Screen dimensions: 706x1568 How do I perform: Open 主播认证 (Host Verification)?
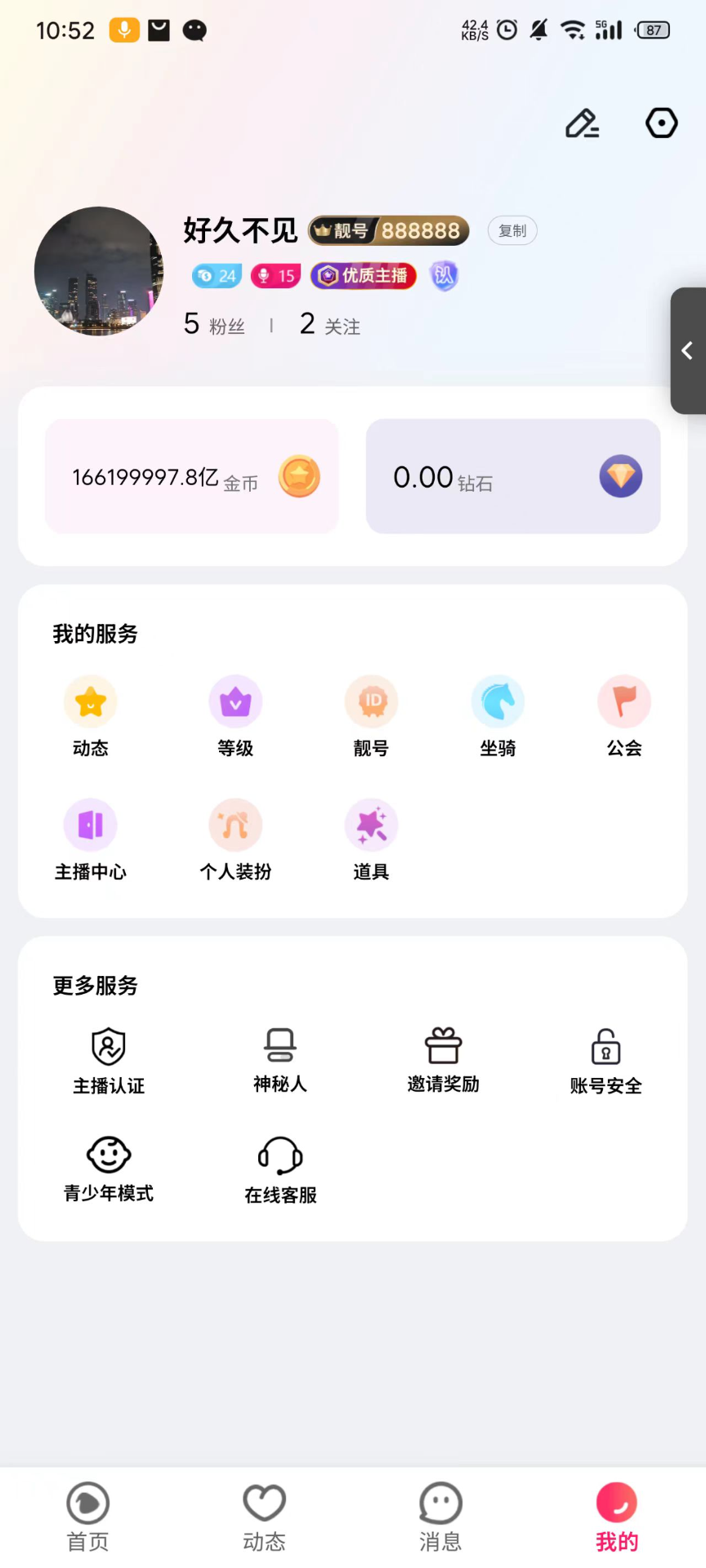109,1058
